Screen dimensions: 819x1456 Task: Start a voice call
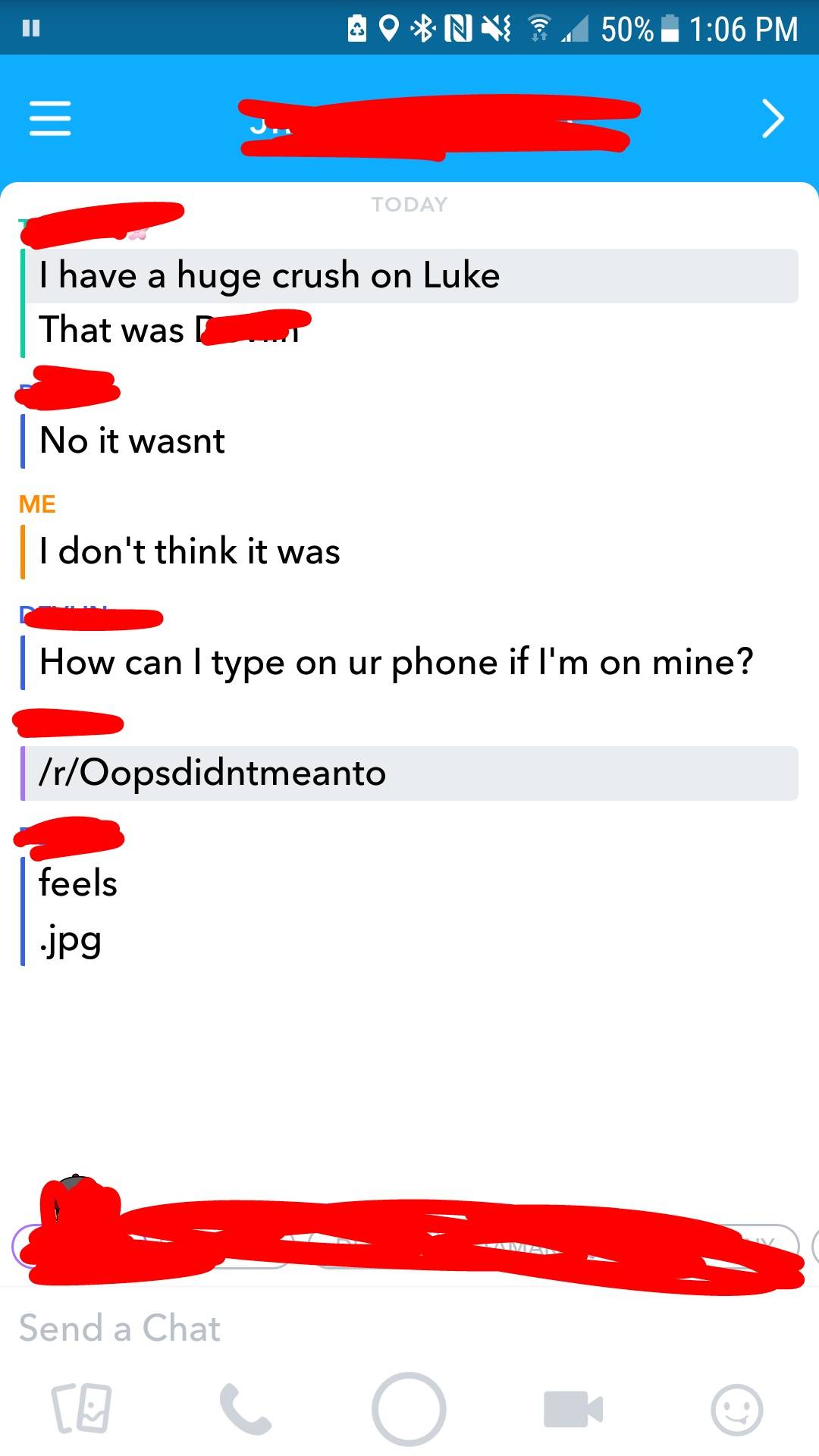click(245, 1409)
